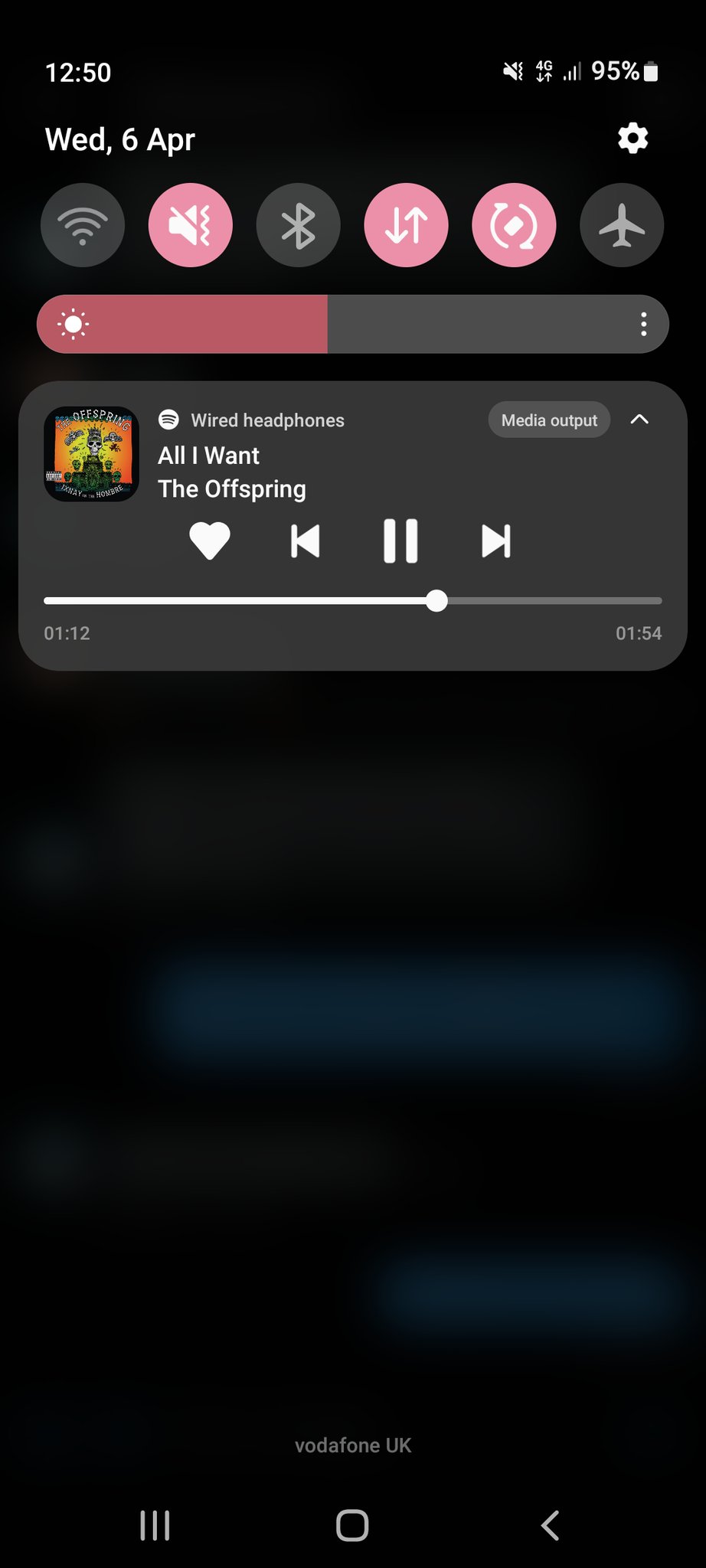Turn on Wi-Fi quick toggle
The width and height of the screenshot is (706, 1568).
click(83, 225)
